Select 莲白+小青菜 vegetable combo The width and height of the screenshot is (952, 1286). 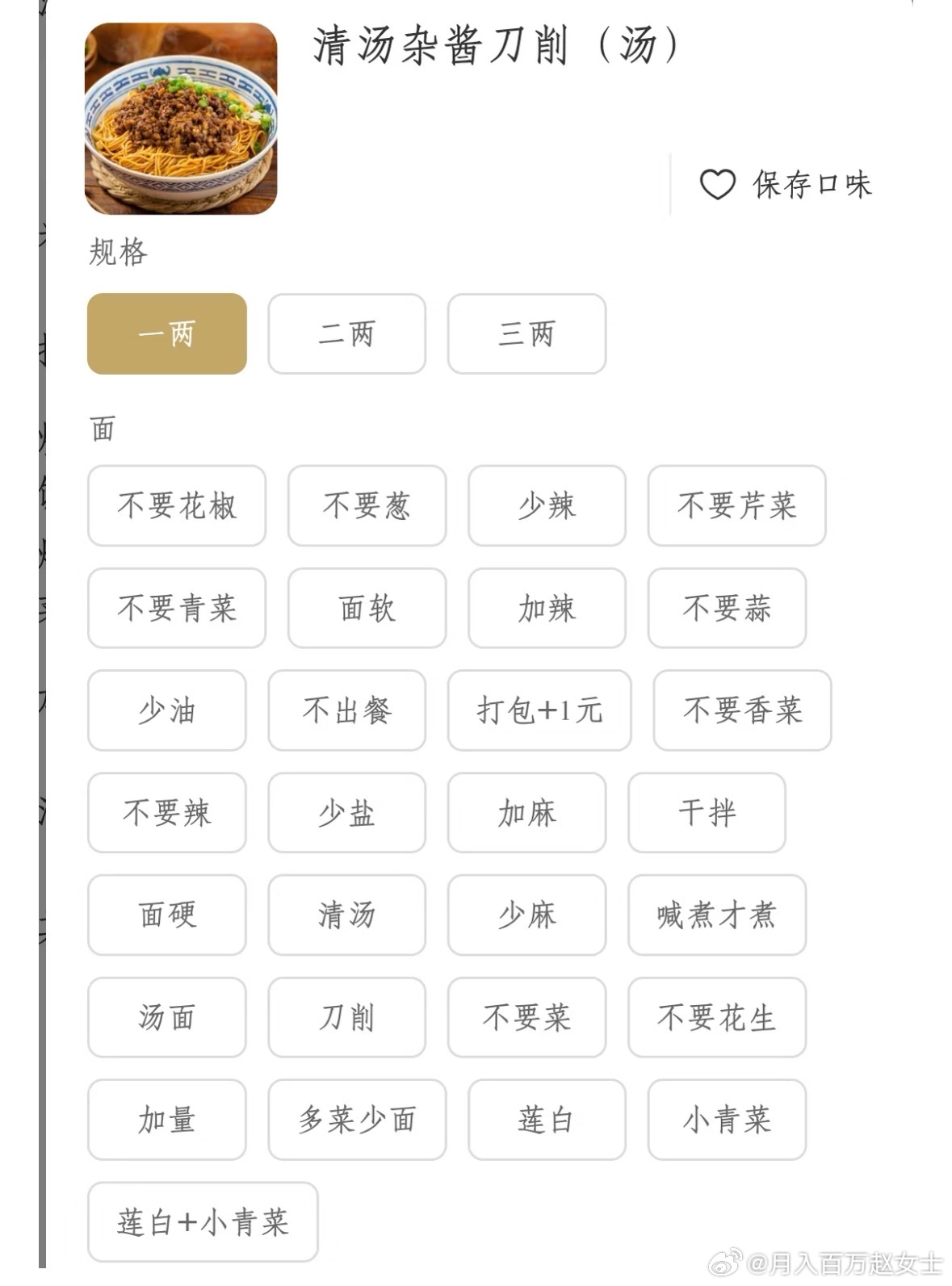coord(202,1223)
